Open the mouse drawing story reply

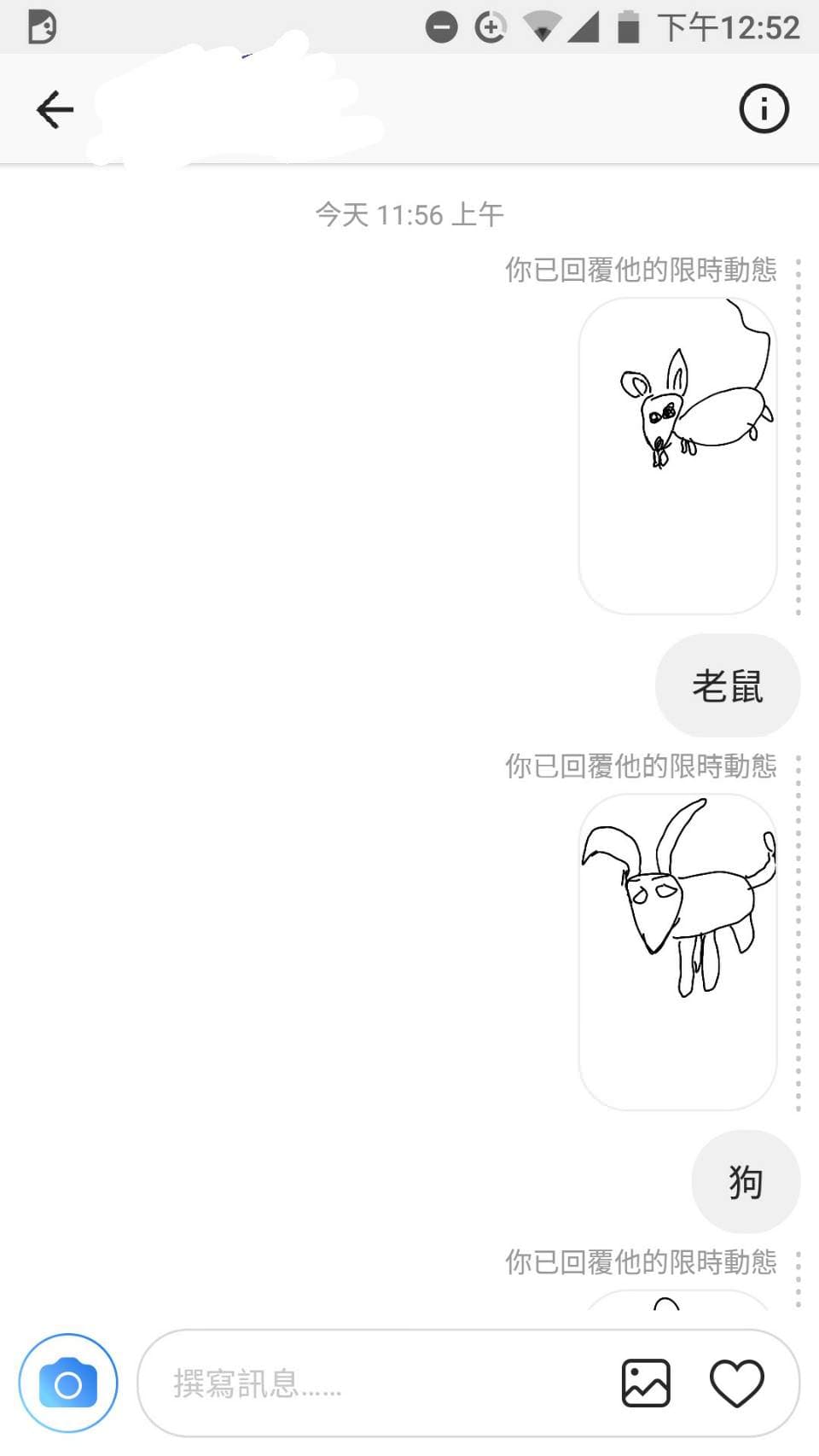[x=677, y=455]
